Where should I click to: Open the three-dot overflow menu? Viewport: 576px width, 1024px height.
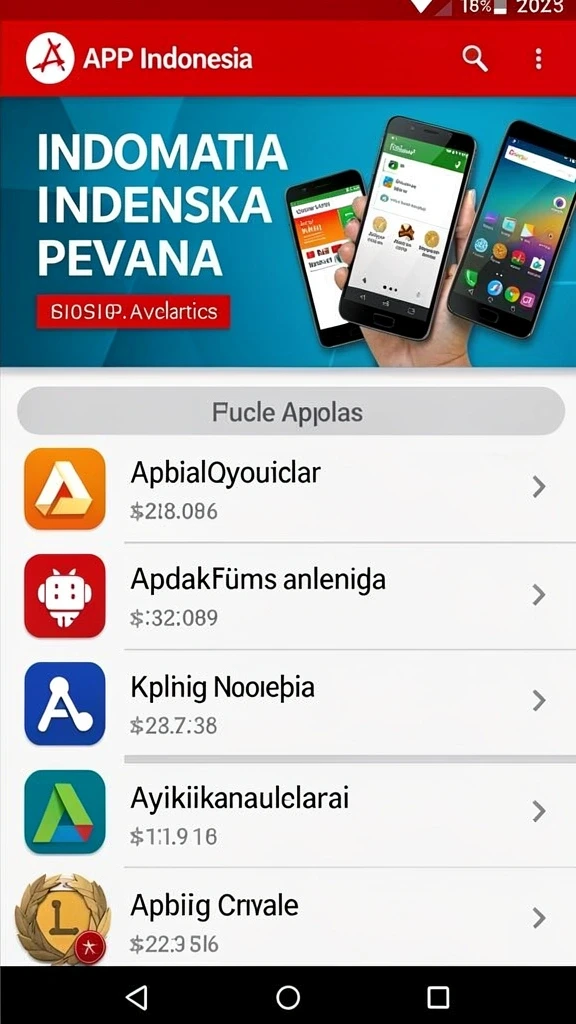[538, 59]
